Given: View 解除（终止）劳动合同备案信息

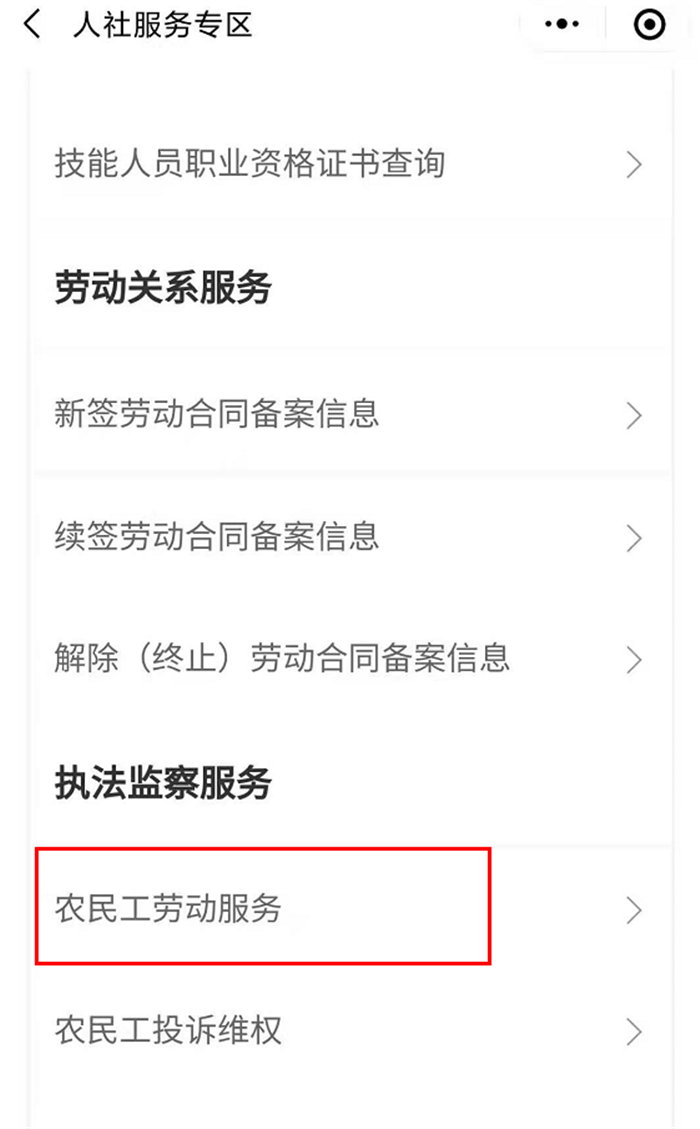Looking at the screenshot, I should (x=350, y=659).
